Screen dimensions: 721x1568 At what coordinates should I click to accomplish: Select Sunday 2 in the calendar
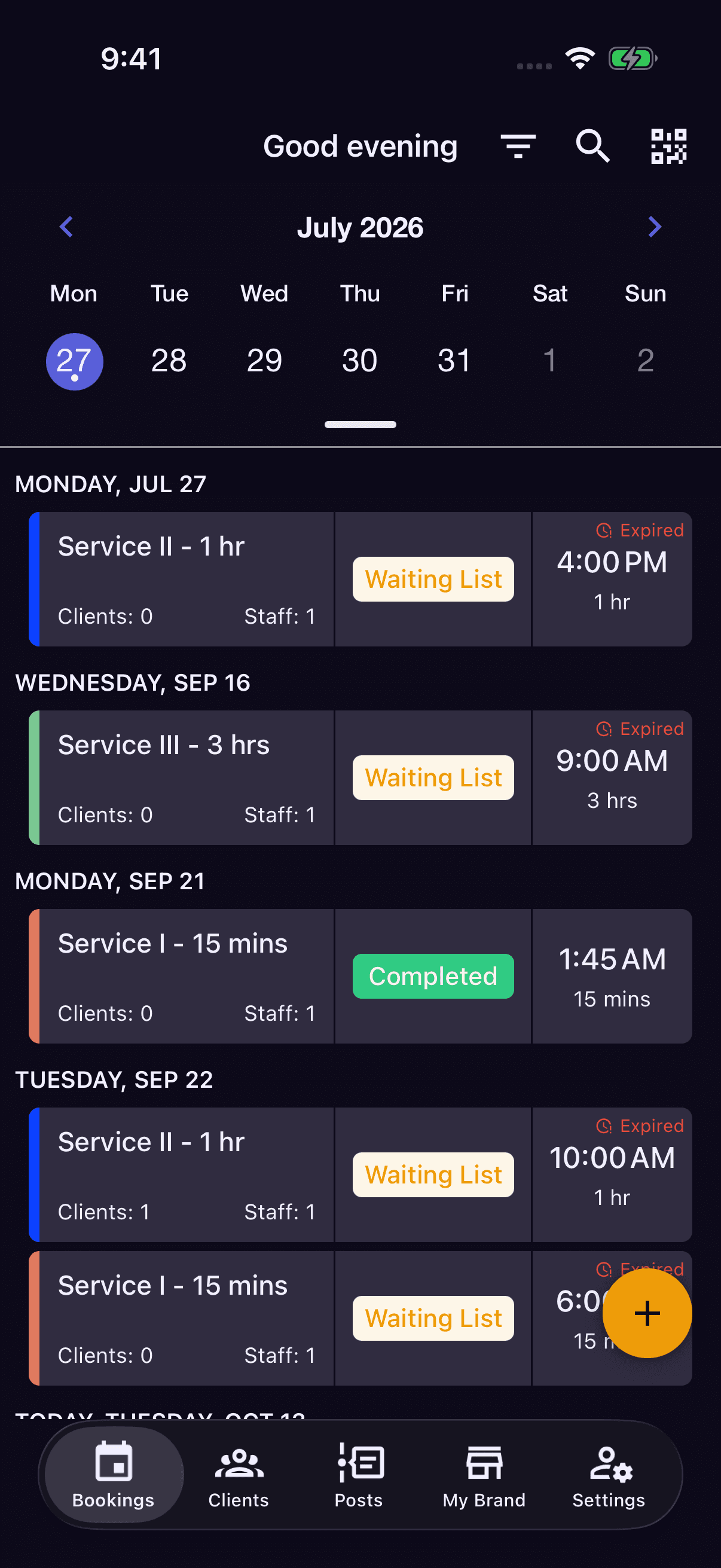point(646,361)
